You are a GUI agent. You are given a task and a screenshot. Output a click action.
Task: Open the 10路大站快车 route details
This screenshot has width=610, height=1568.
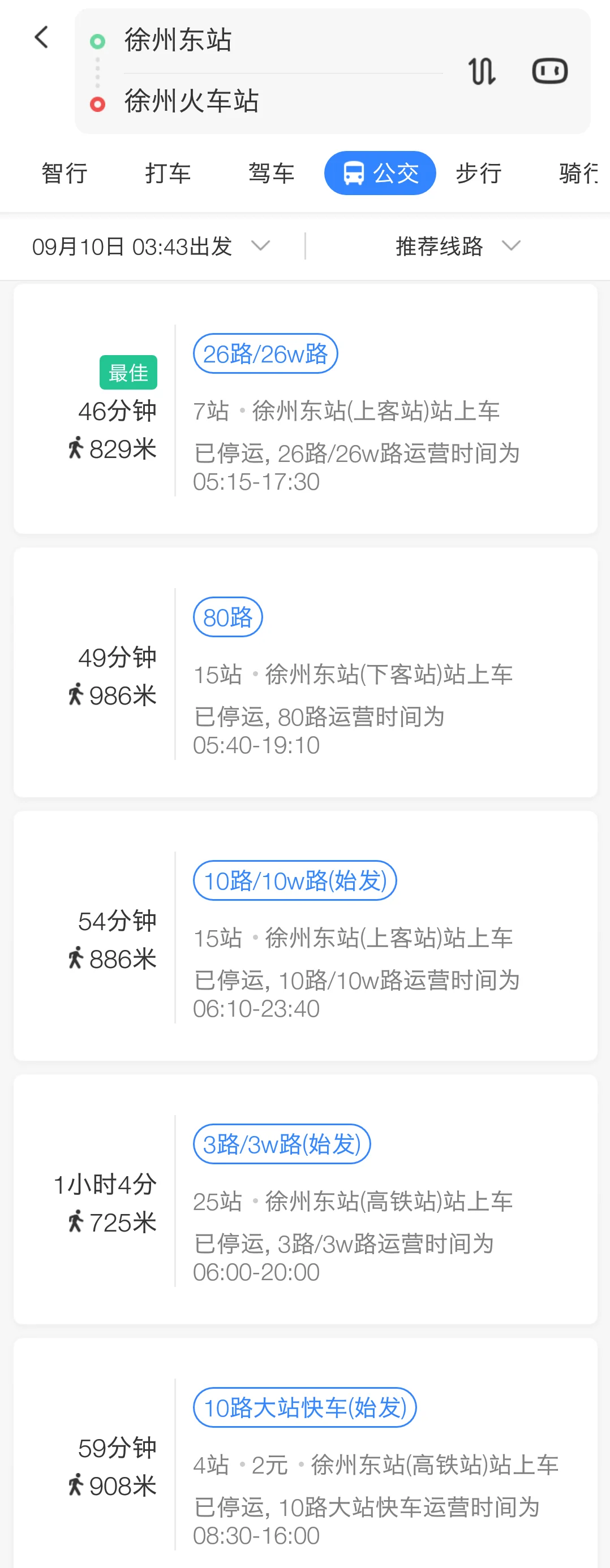(304, 1407)
